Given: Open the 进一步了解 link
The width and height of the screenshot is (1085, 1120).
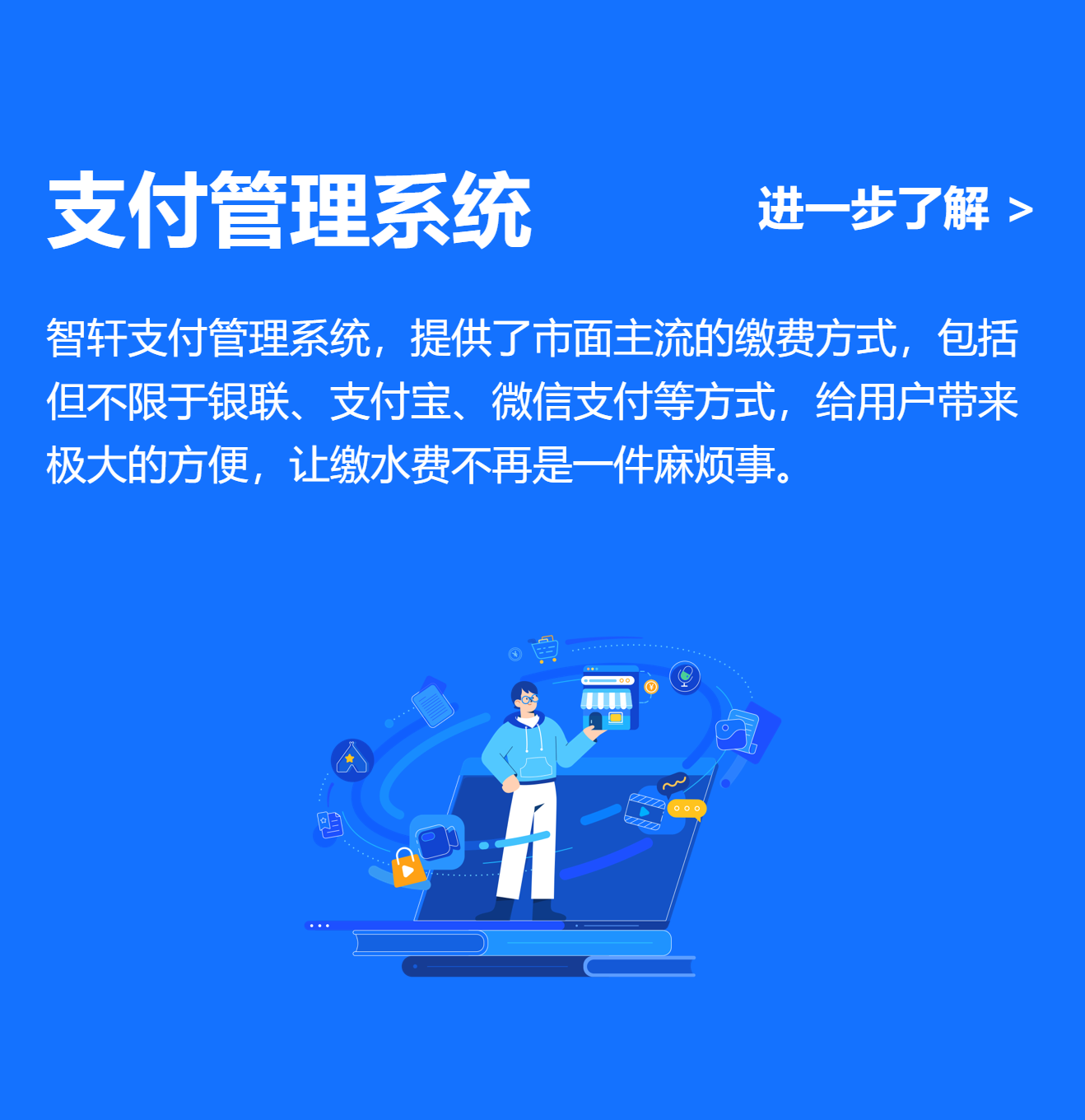Looking at the screenshot, I should 894,209.
